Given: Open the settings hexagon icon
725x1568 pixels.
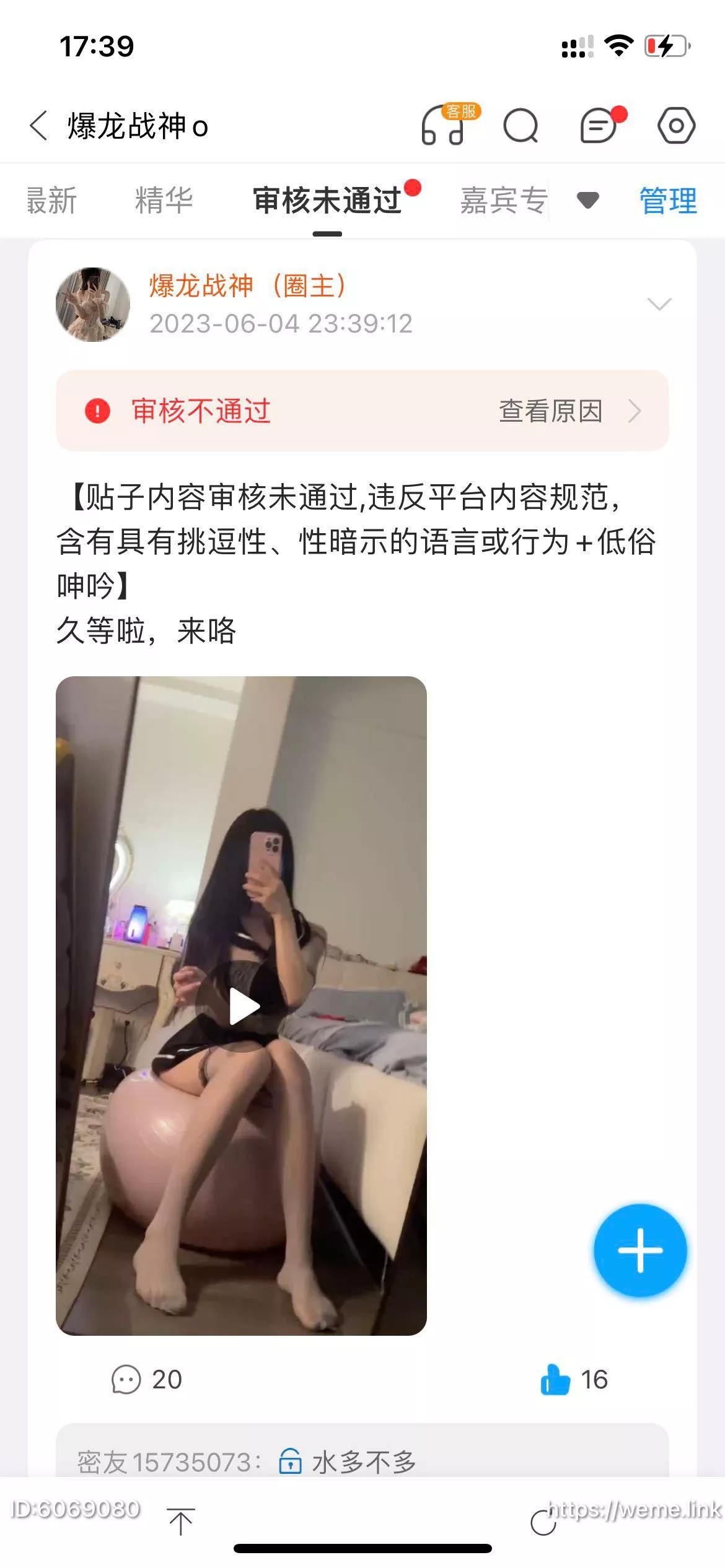Looking at the screenshot, I should (676, 126).
